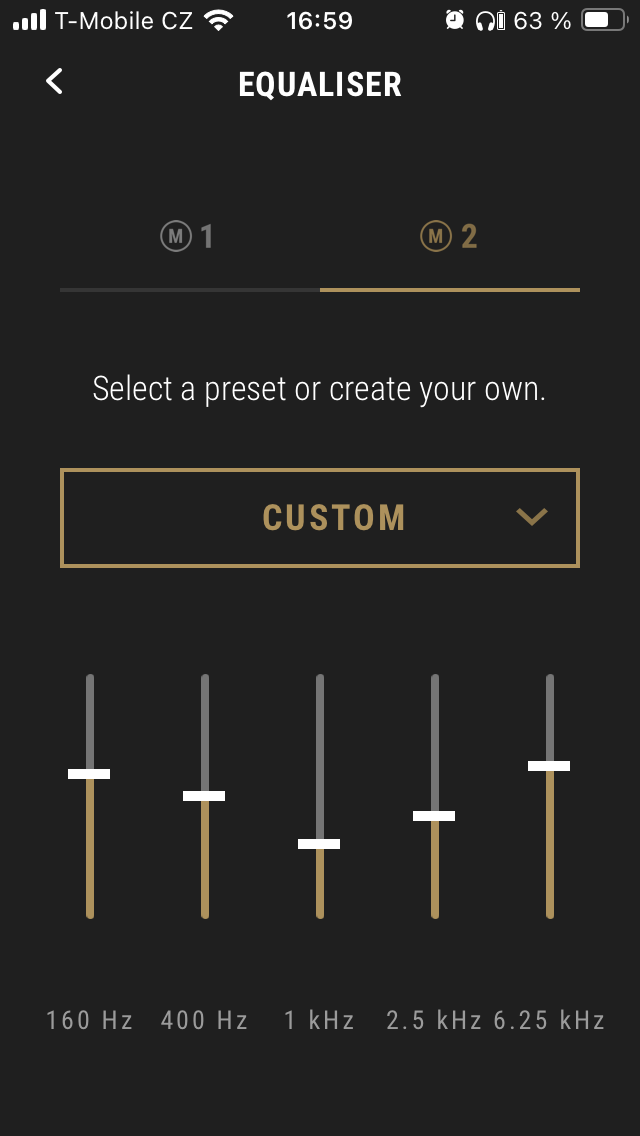Screen dimensions: 640x1136
Task: Go back from the Equaliser screen
Action: click(55, 82)
